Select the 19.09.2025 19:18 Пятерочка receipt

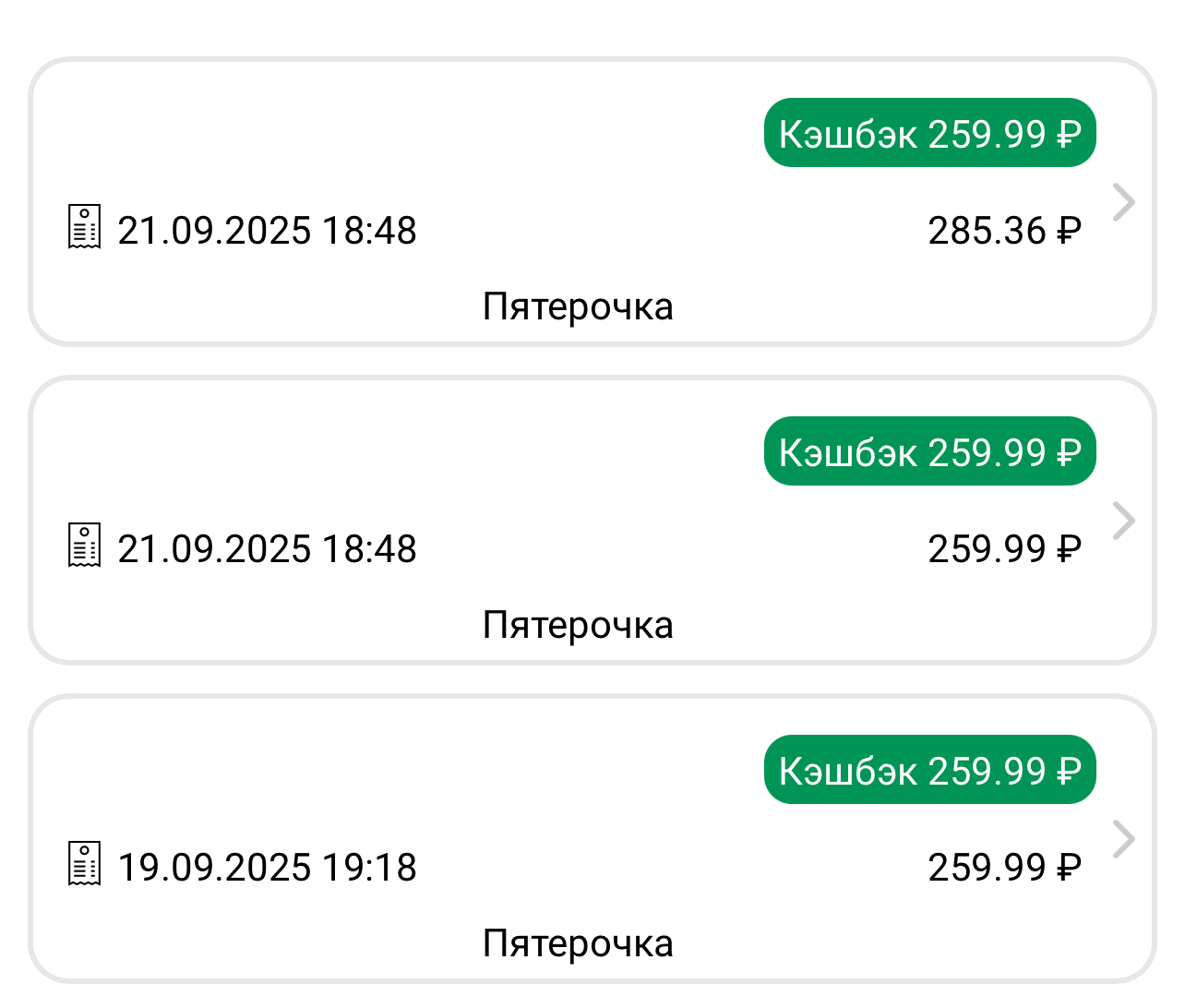click(x=591, y=840)
